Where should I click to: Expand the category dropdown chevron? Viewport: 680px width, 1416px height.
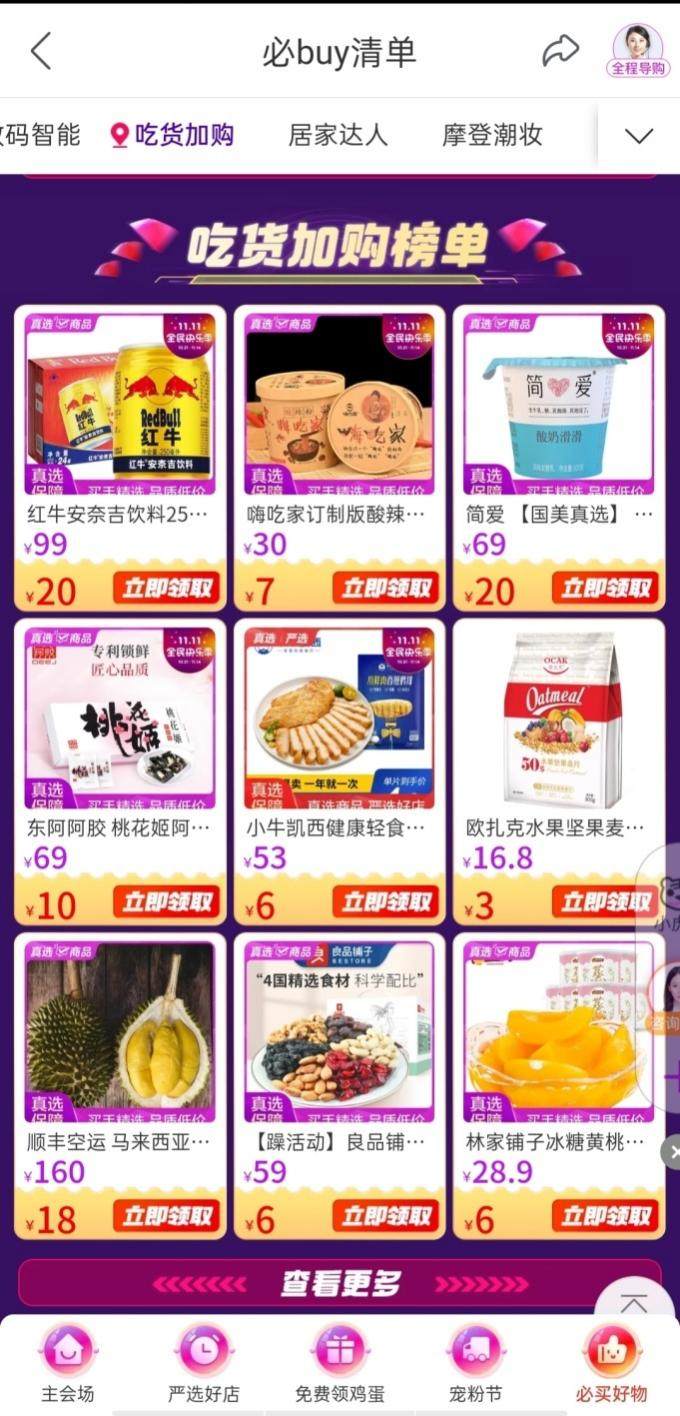coord(638,136)
